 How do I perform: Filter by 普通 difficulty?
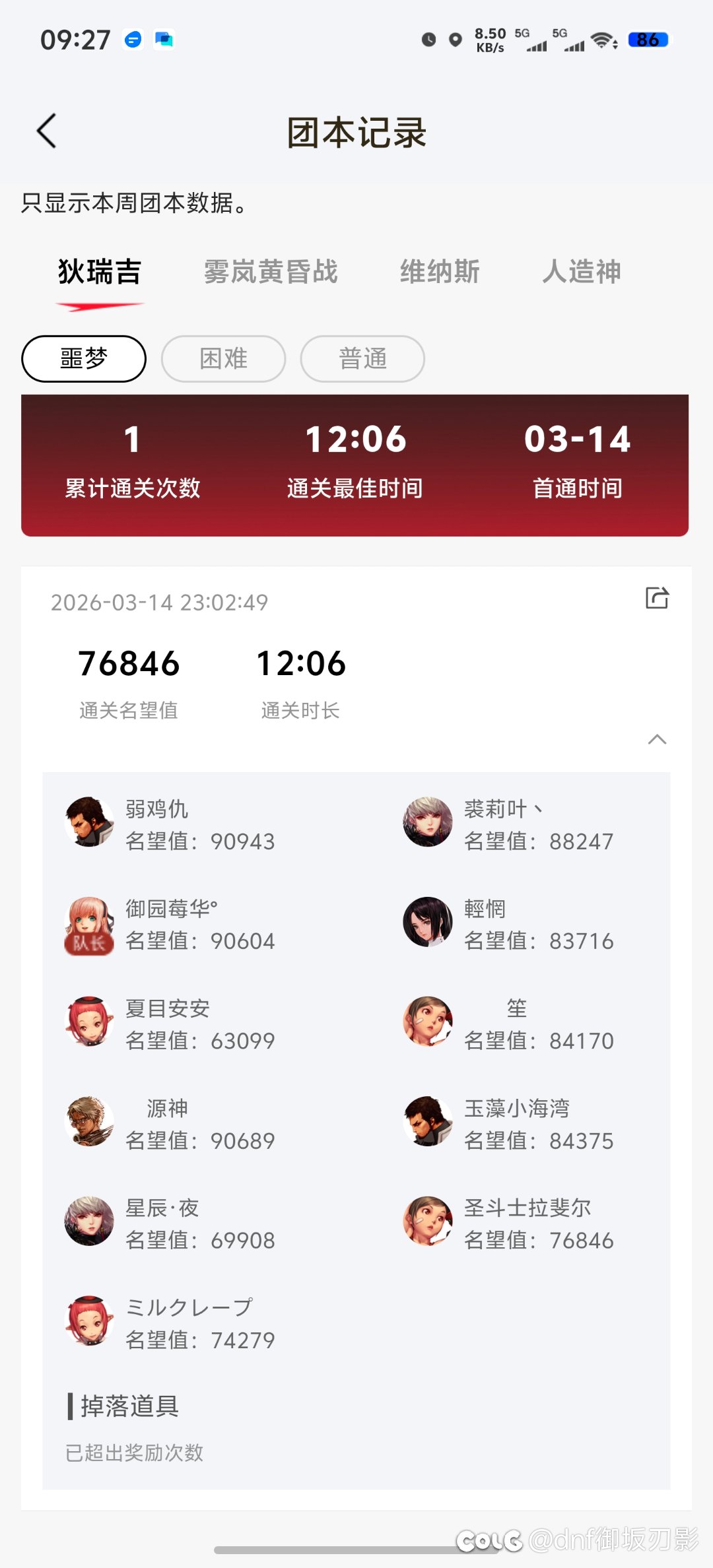[x=362, y=359]
